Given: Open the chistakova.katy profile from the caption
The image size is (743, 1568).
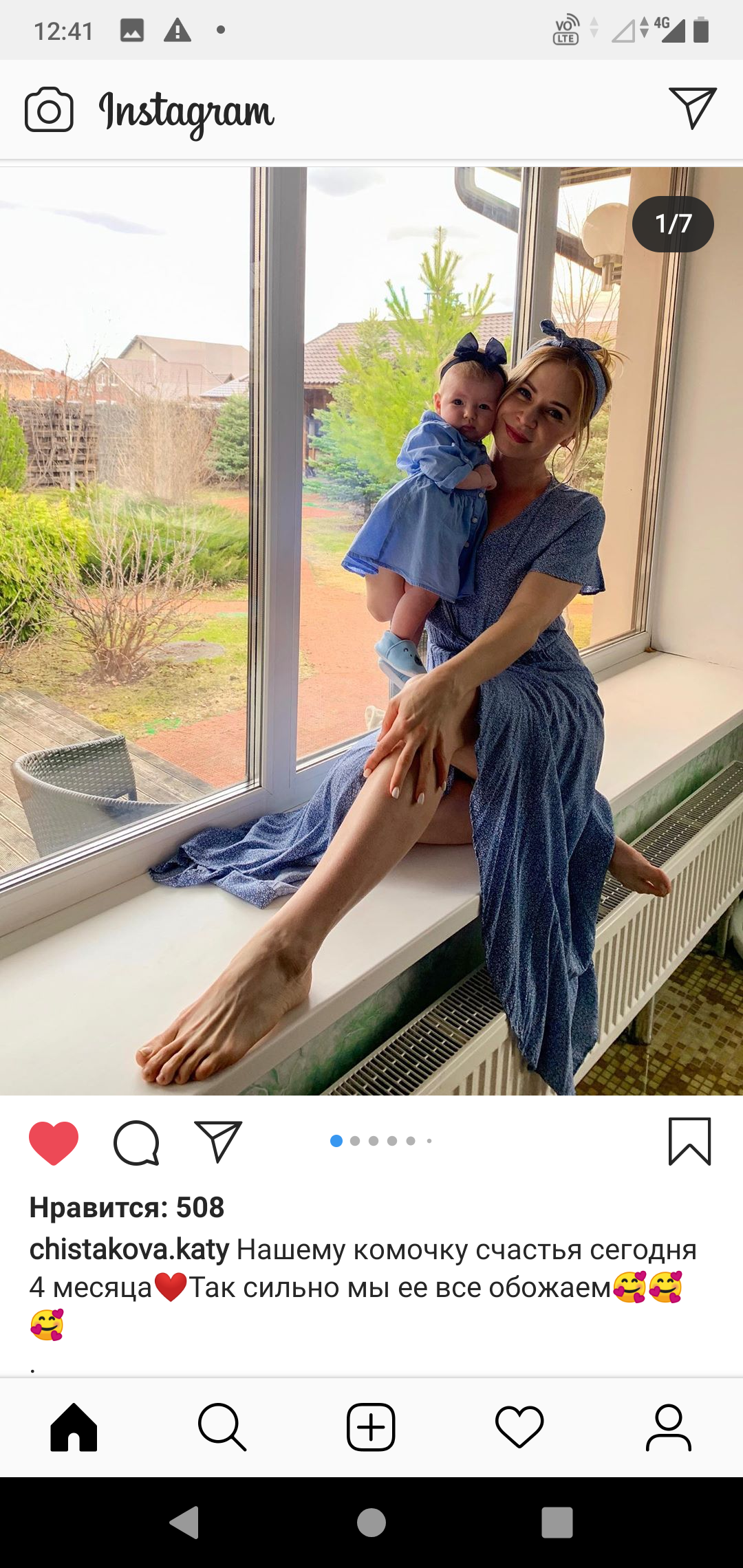Looking at the screenshot, I should [x=129, y=1250].
